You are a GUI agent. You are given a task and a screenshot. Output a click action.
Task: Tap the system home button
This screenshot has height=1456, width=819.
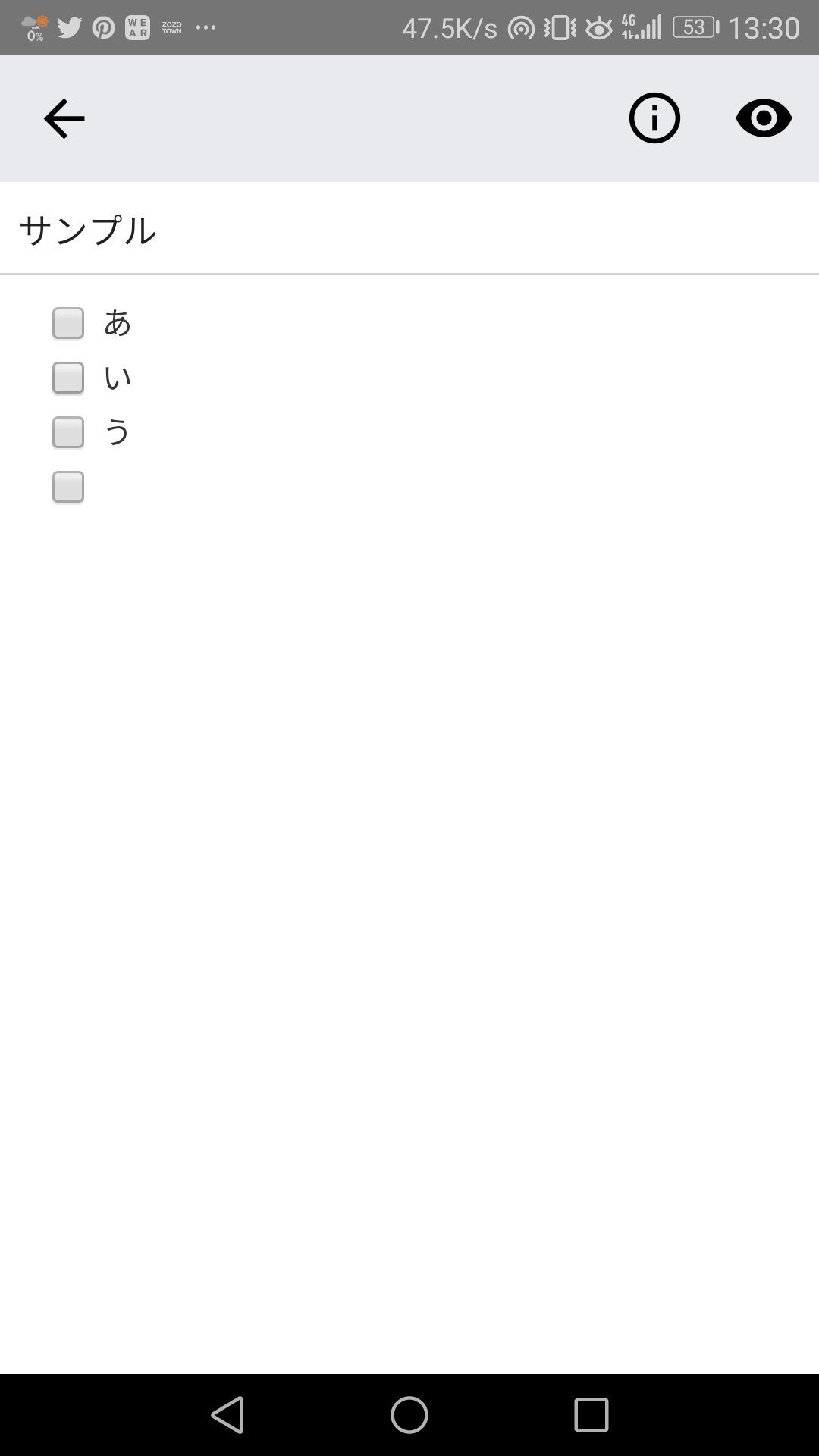(409, 1415)
